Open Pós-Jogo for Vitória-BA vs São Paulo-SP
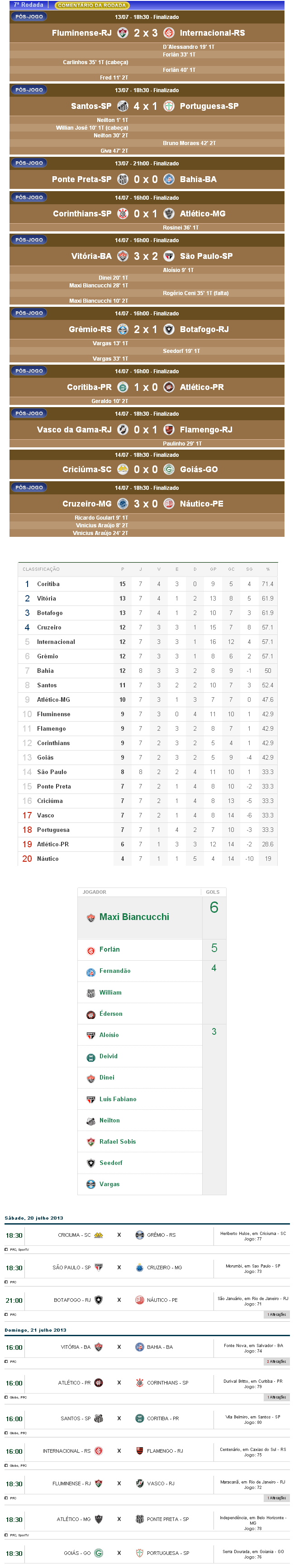Image resolution: width=294 pixels, height=1568 pixels. [x=28, y=240]
